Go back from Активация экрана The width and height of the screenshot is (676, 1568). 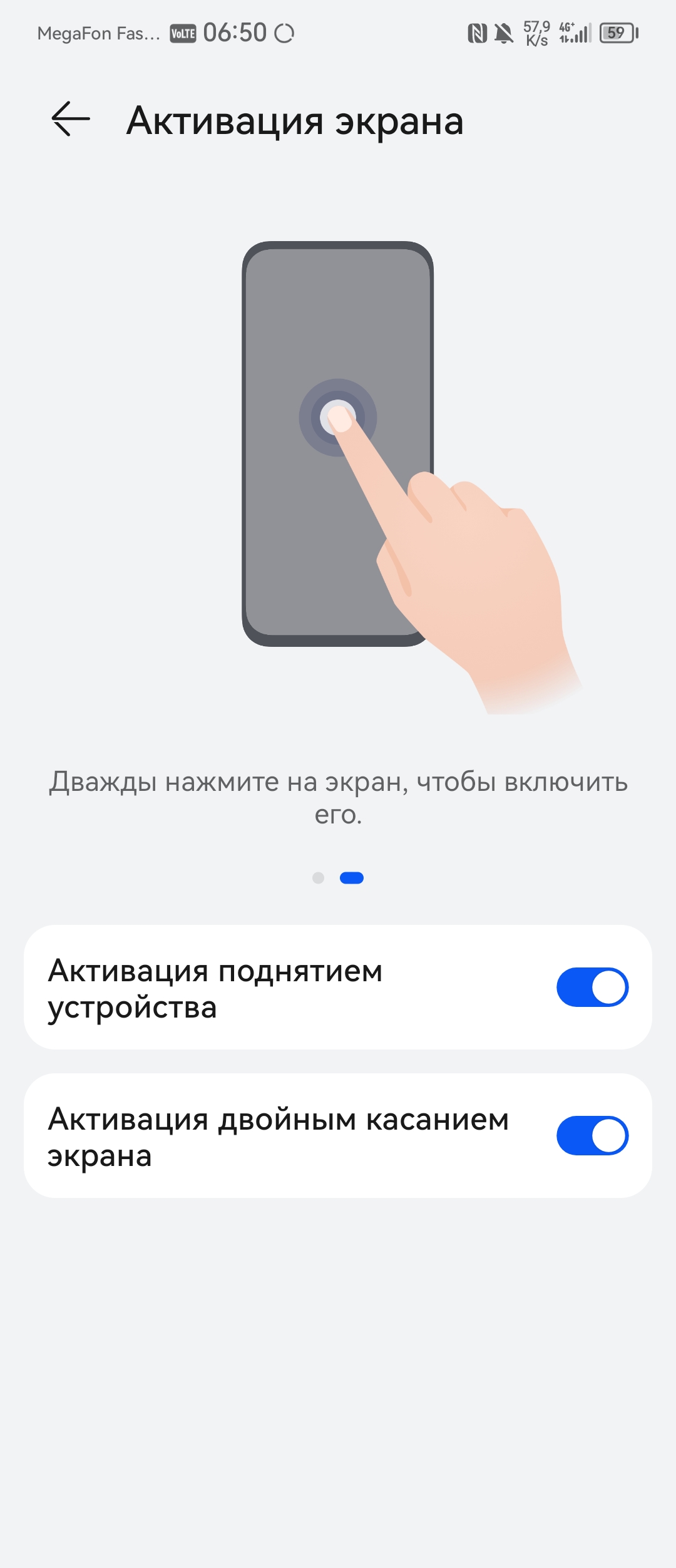pos(71,119)
